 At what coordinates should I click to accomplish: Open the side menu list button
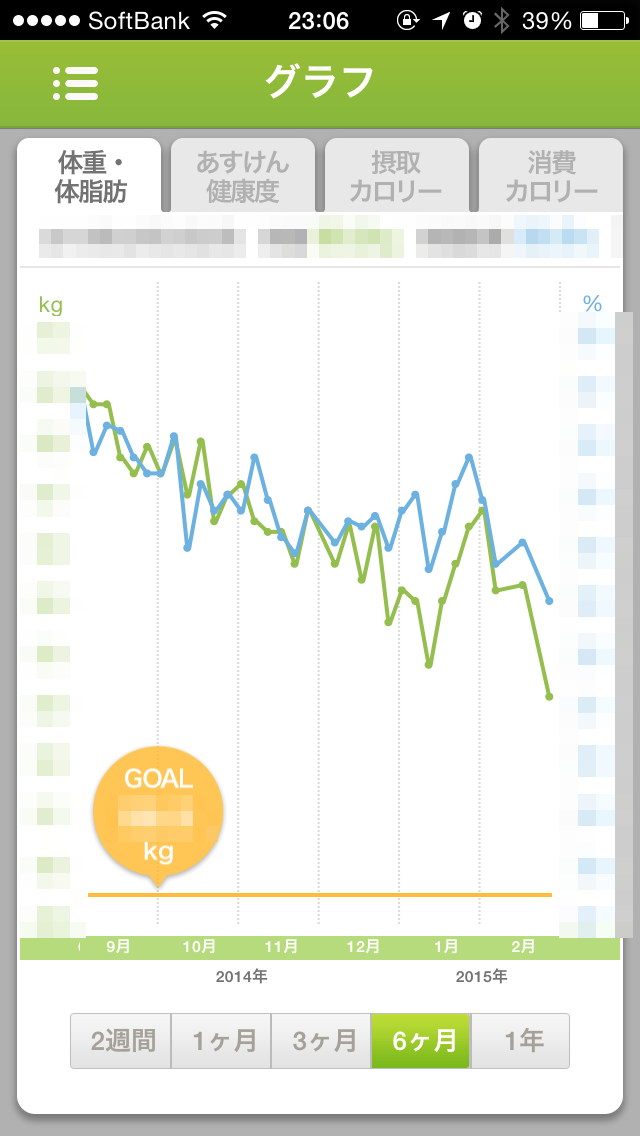click(x=75, y=83)
